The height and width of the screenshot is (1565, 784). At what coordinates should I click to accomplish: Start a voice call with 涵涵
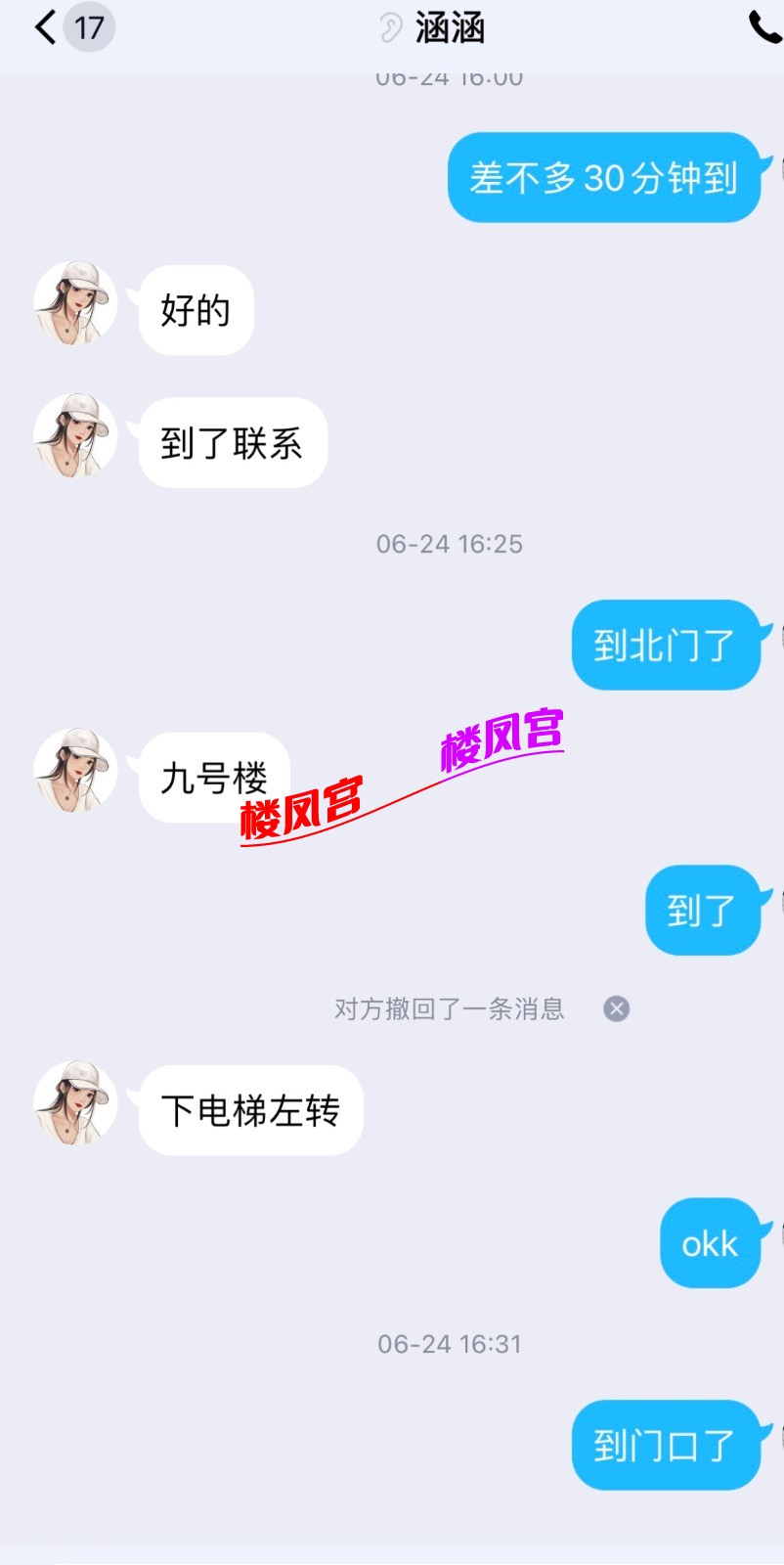point(764,27)
